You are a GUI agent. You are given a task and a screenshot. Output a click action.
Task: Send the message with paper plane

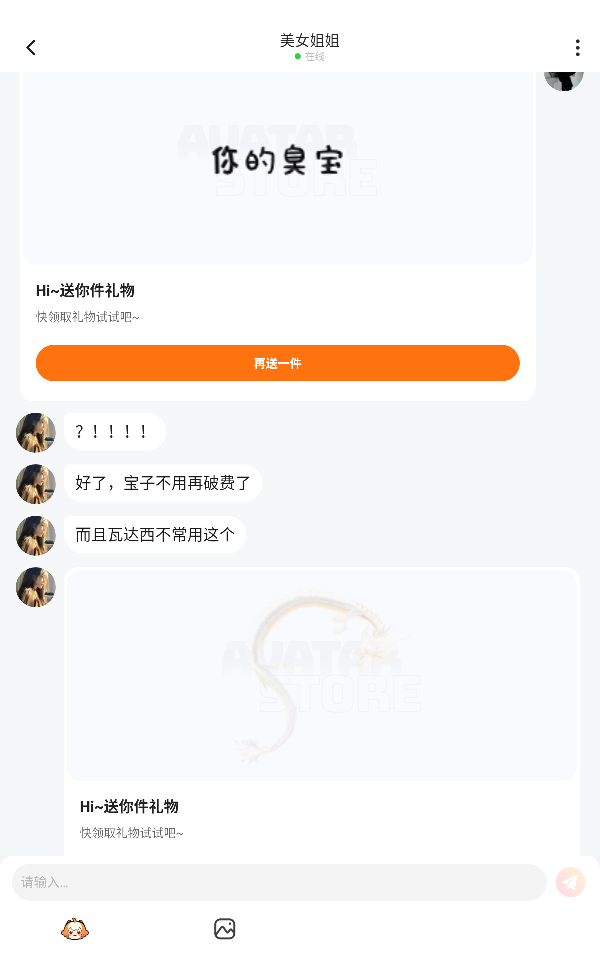tap(571, 882)
